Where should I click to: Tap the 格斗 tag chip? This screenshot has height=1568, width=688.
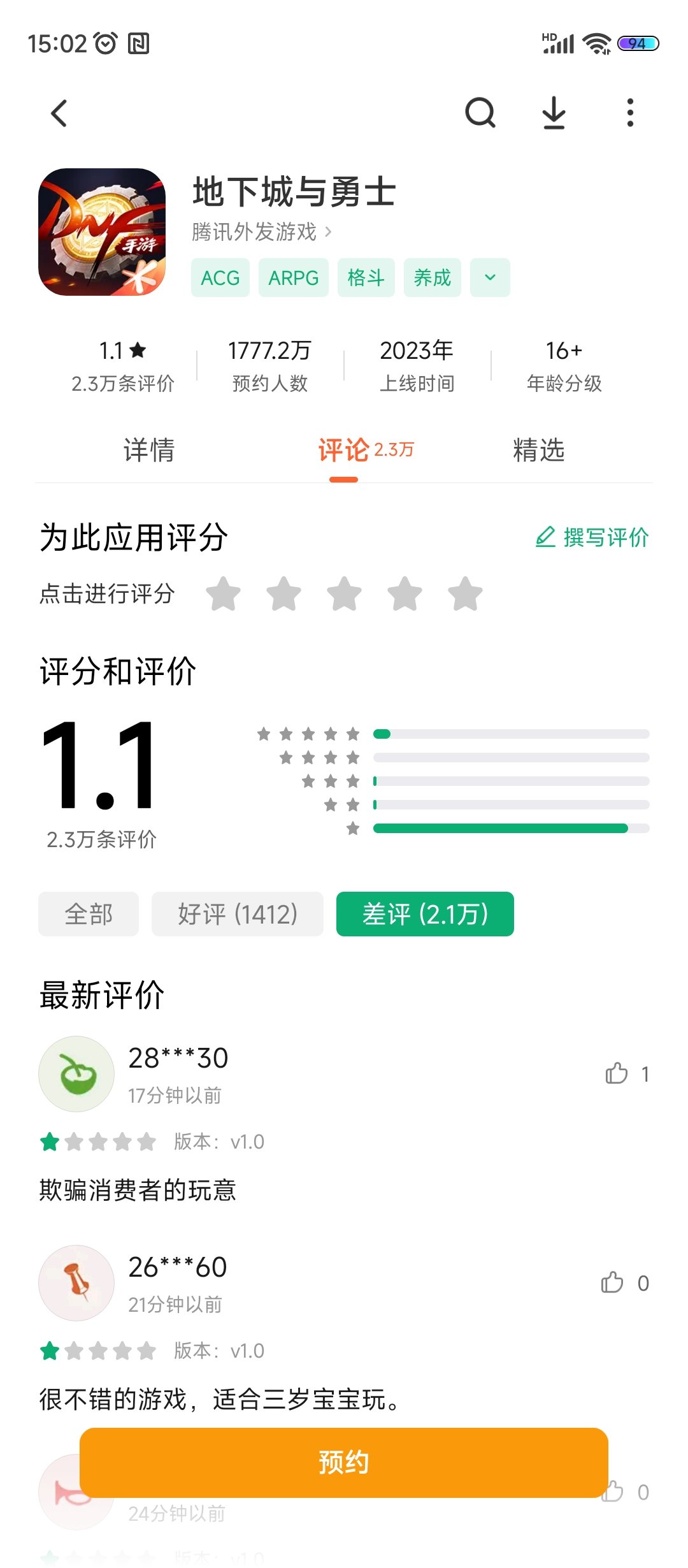coord(366,277)
